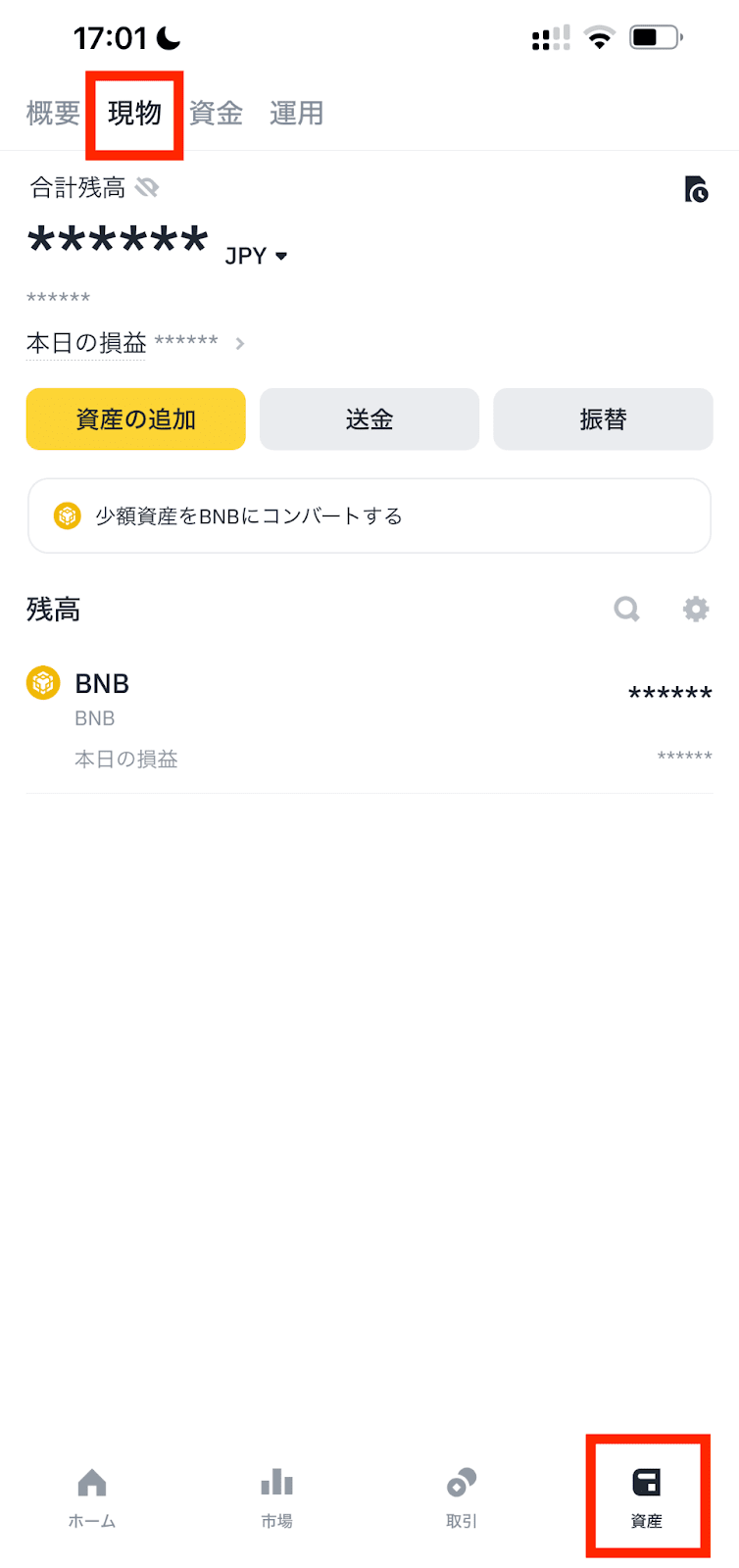The width and height of the screenshot is (739, 1568).
Task: Open the 取引 tab
Action: pyautogui.click(x=462, y=1497)
